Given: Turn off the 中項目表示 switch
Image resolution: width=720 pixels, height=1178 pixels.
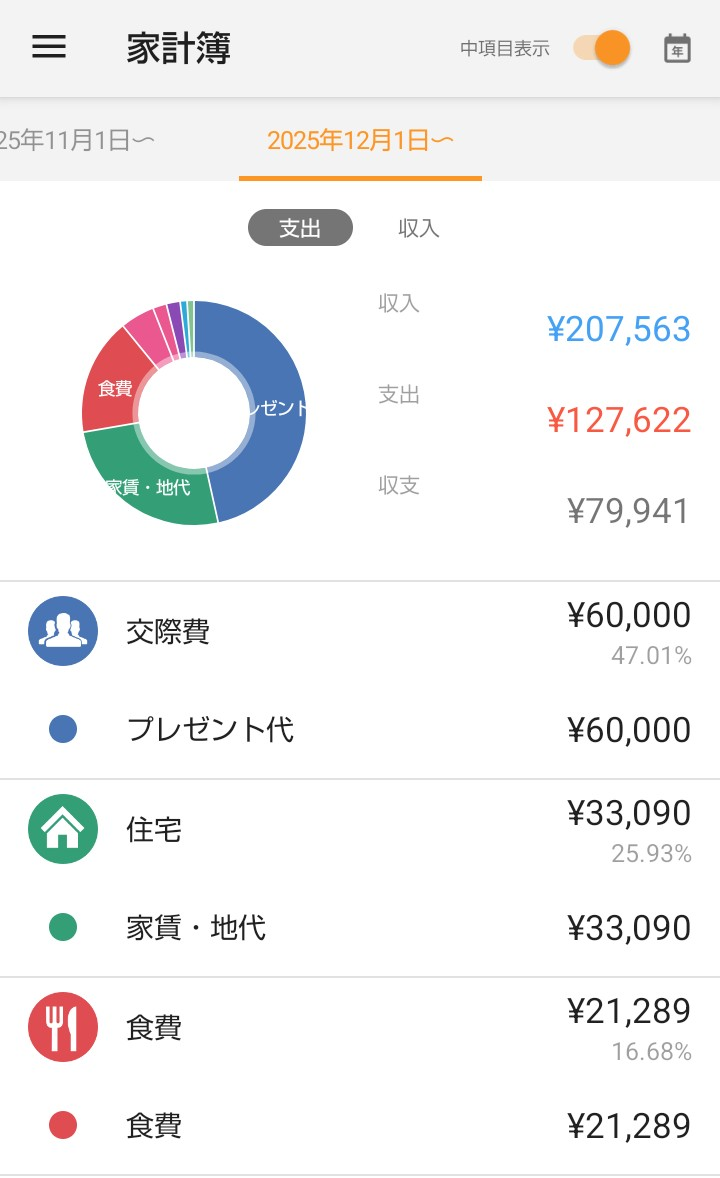Looking at the screenshot, I should coord(603,47).
